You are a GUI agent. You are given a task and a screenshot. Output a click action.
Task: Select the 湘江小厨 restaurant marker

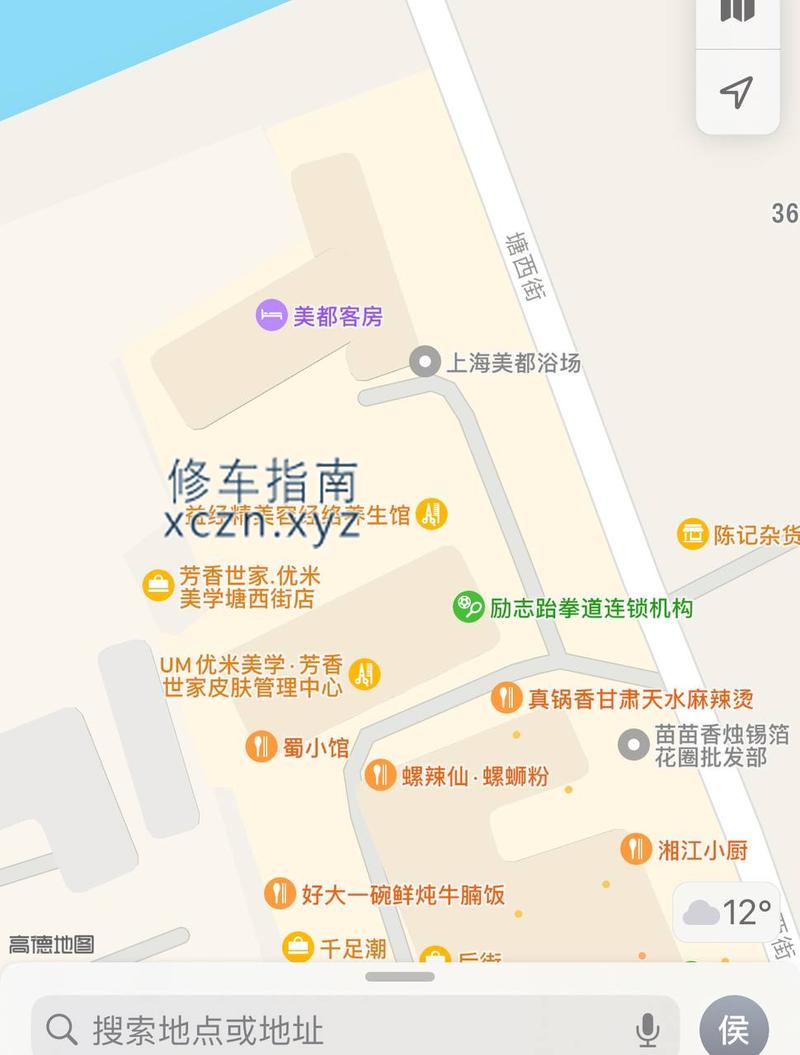click(x=636, y=850)
